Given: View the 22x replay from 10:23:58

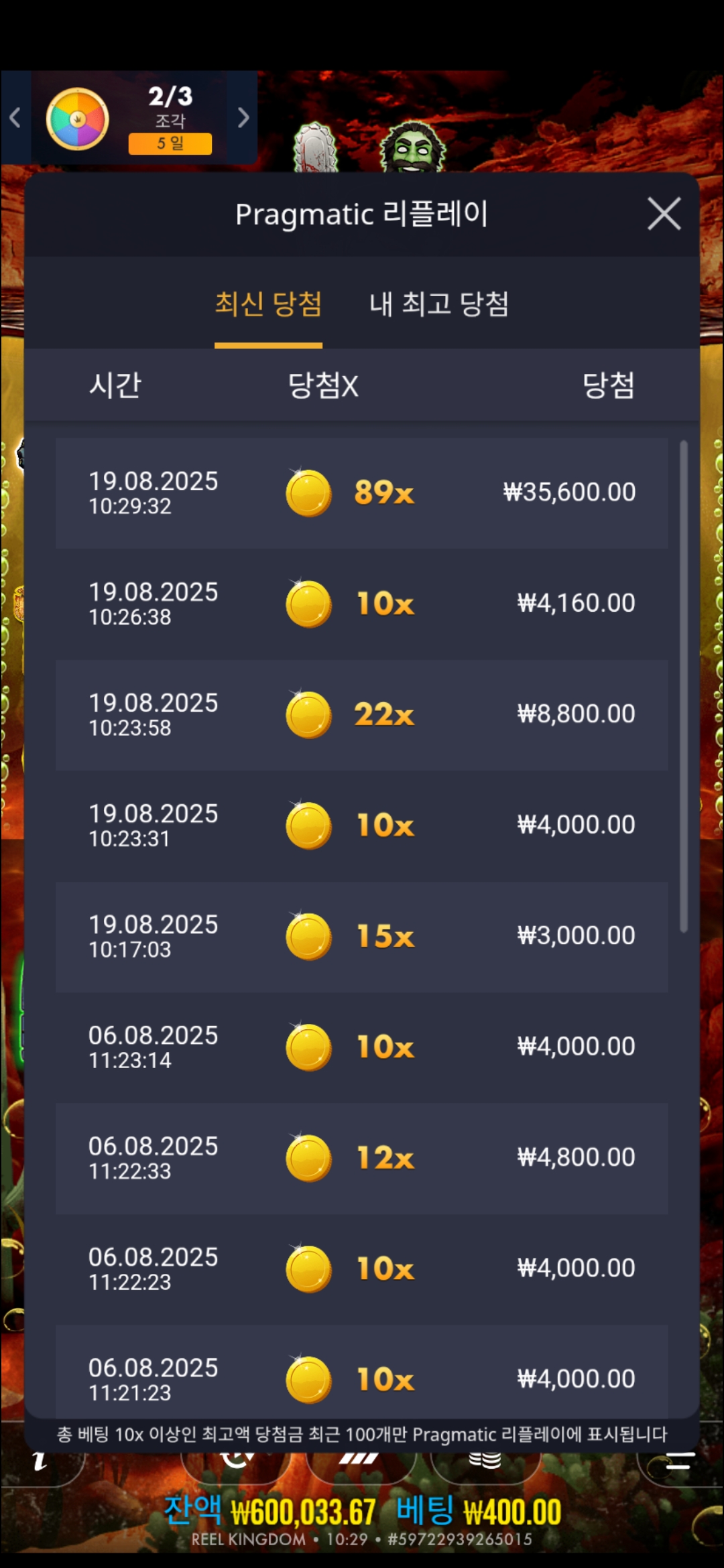Looking at the screenshot, I should 361,715.
